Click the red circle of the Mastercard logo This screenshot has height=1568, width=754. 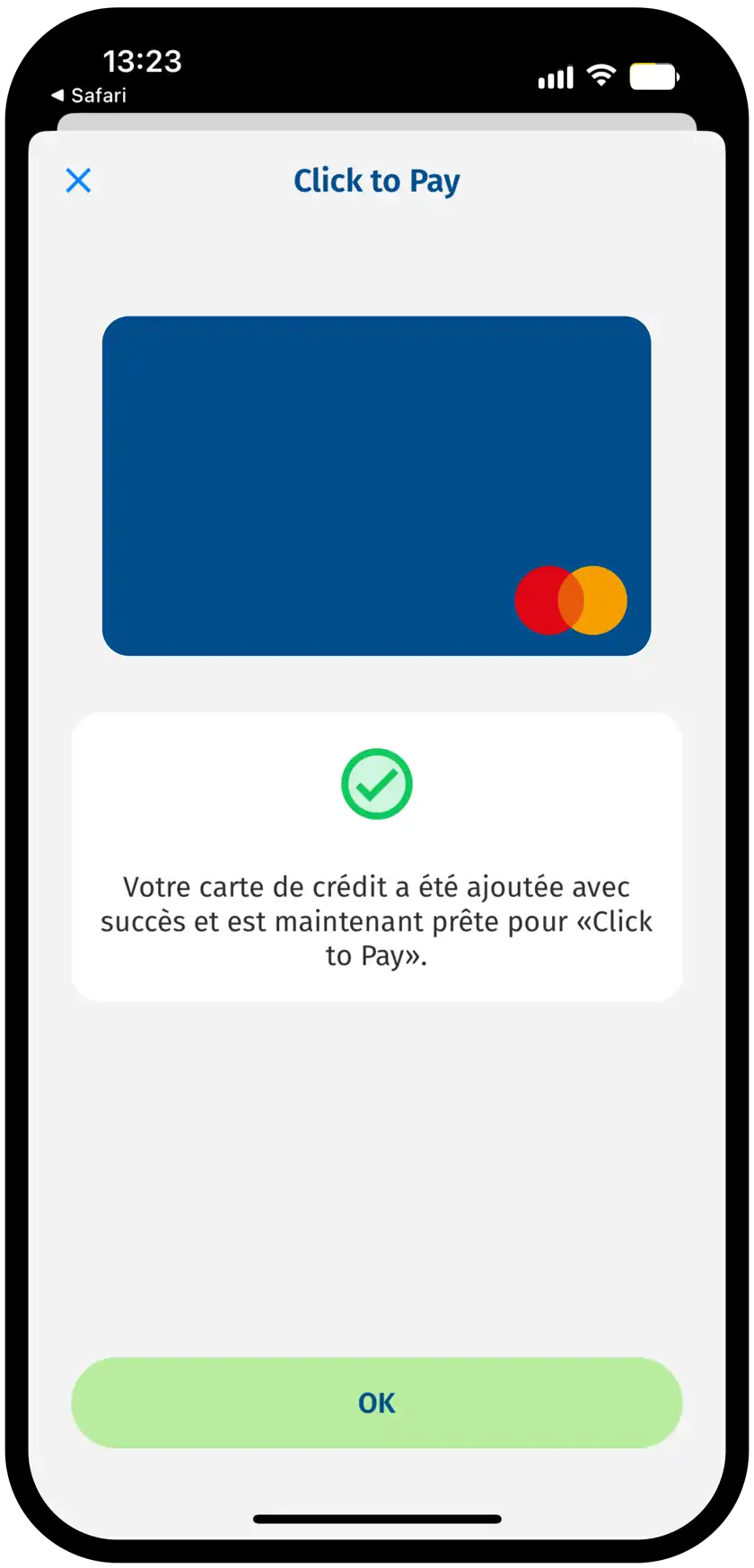click(543, 601)
